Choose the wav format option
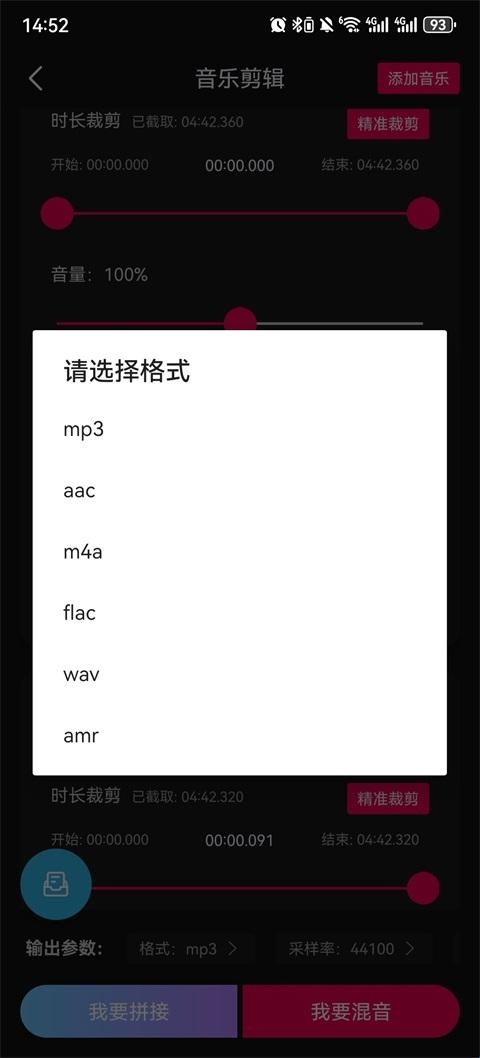480x1058 pixels. pos(239,674)
